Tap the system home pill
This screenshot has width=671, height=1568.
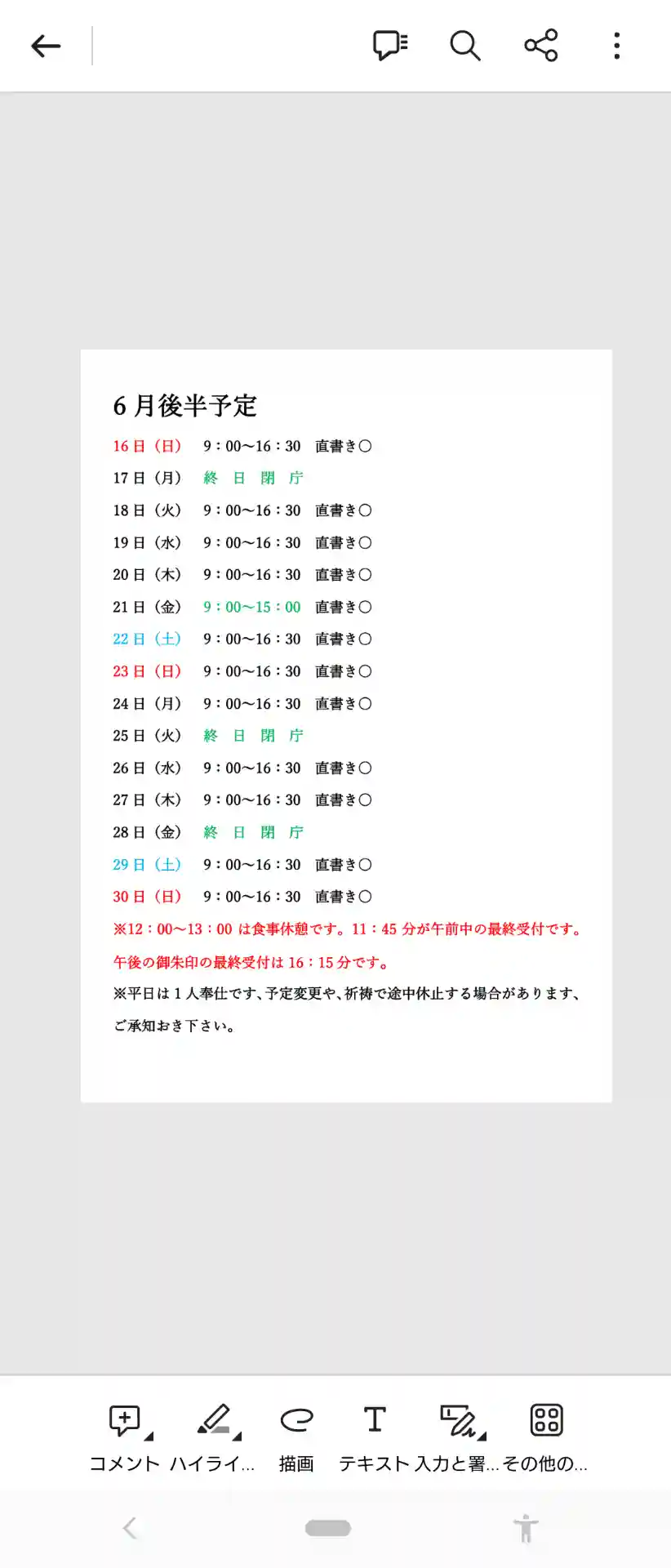(328, 1528)
